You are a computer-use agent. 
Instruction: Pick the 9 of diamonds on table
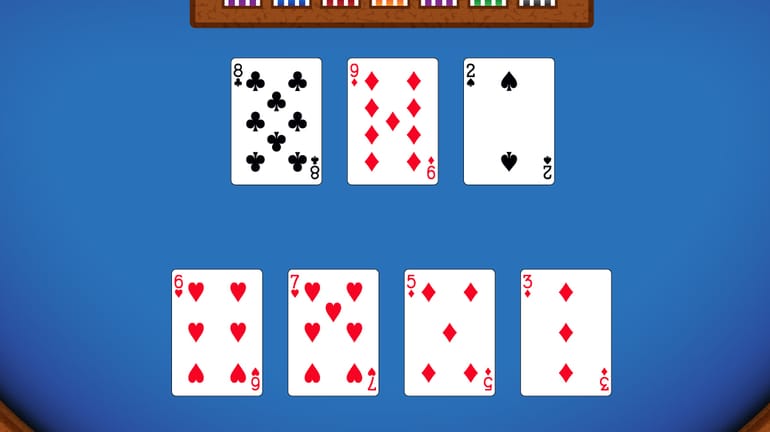coord(392,121)
